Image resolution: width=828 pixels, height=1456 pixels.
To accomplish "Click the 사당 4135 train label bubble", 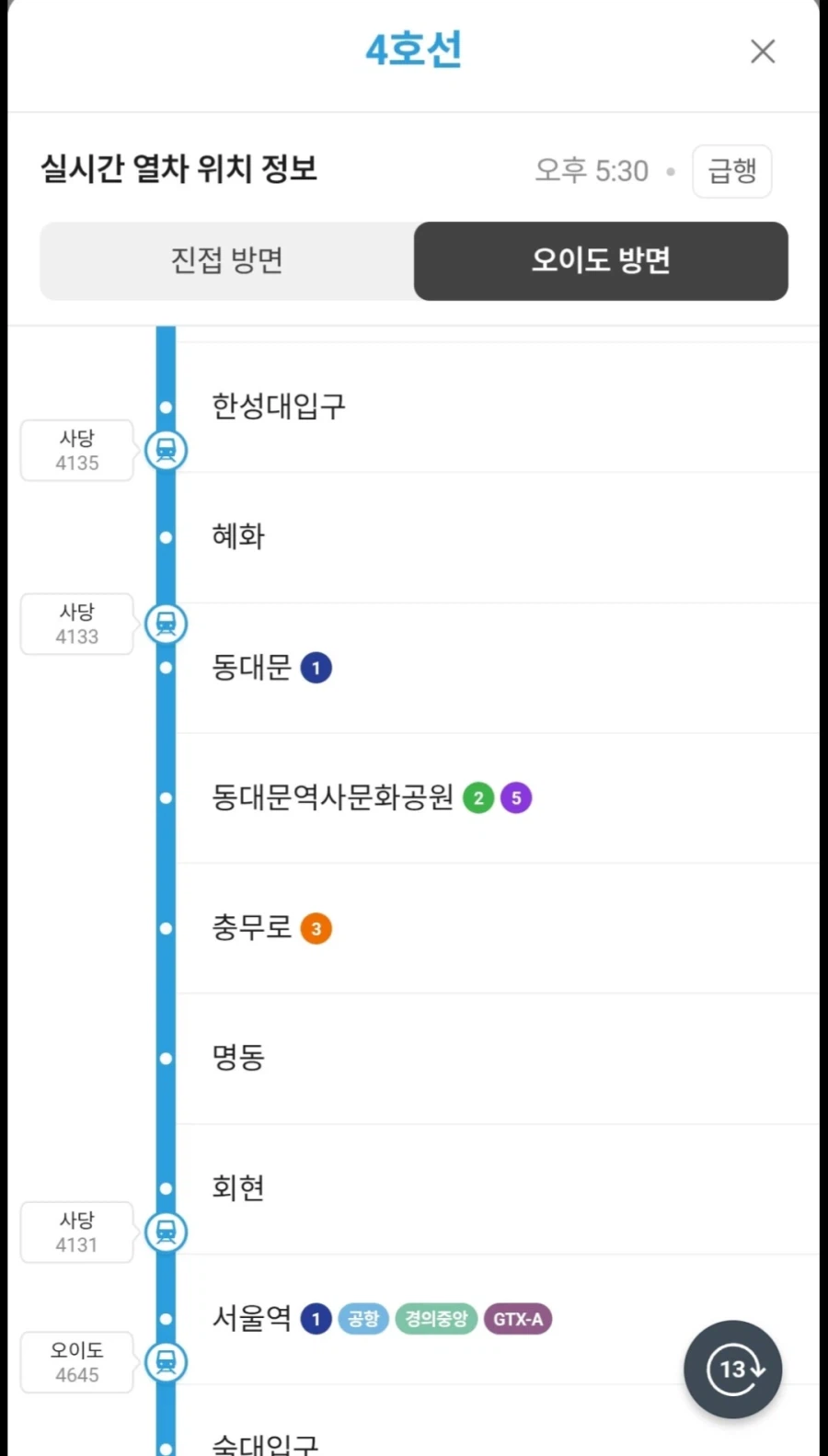I will point(77,450).
